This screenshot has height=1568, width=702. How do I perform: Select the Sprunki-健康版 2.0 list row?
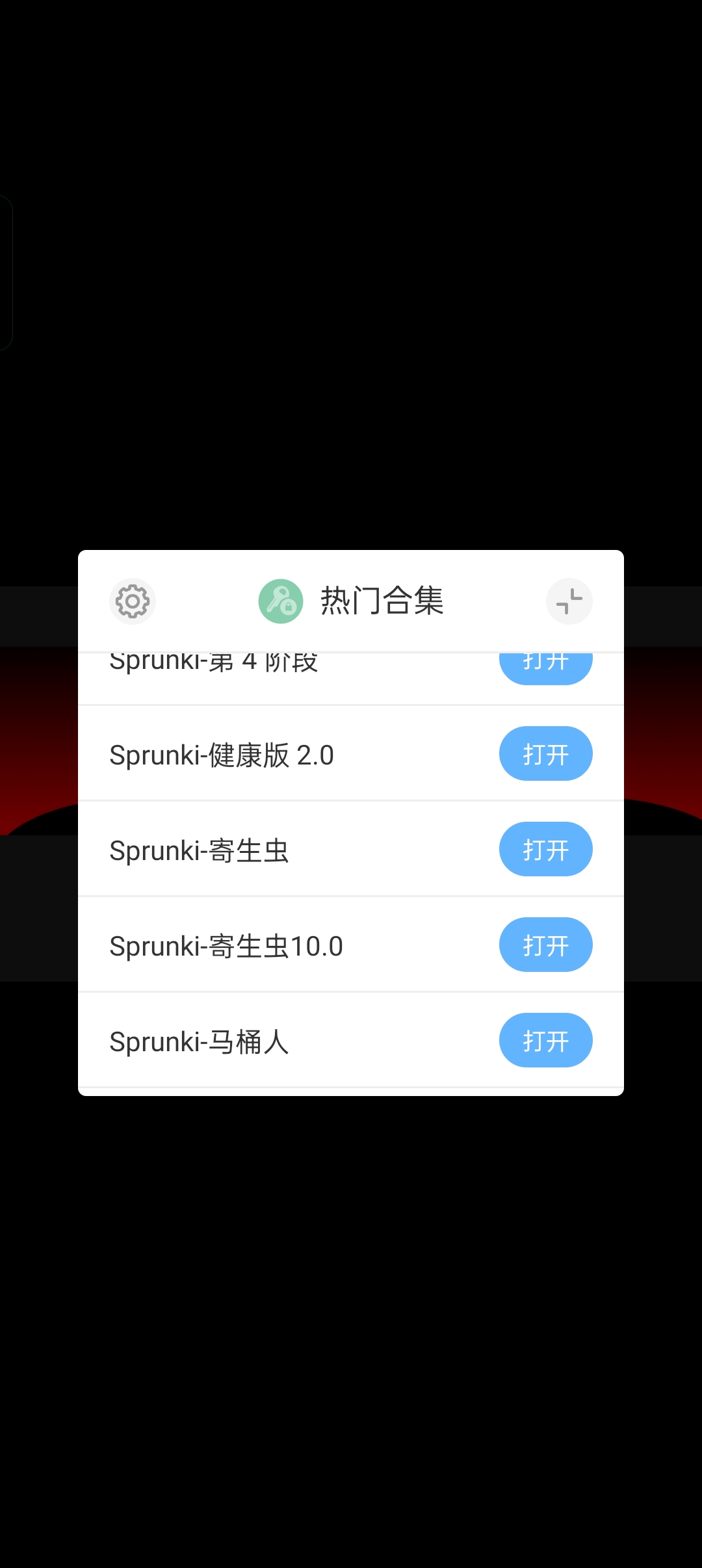coord(221,754)
